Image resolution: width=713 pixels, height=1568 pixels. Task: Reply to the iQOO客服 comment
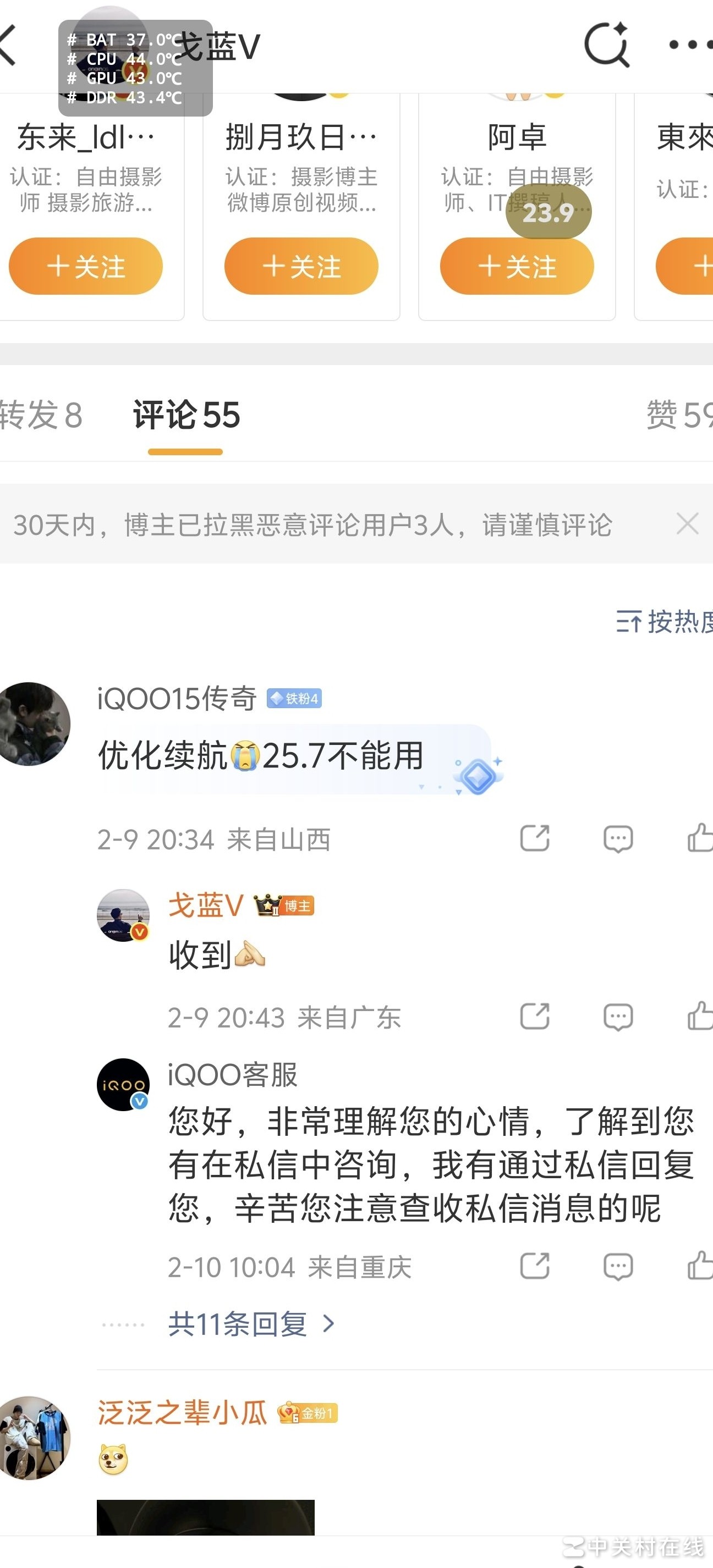click(x=618, y=1267)
